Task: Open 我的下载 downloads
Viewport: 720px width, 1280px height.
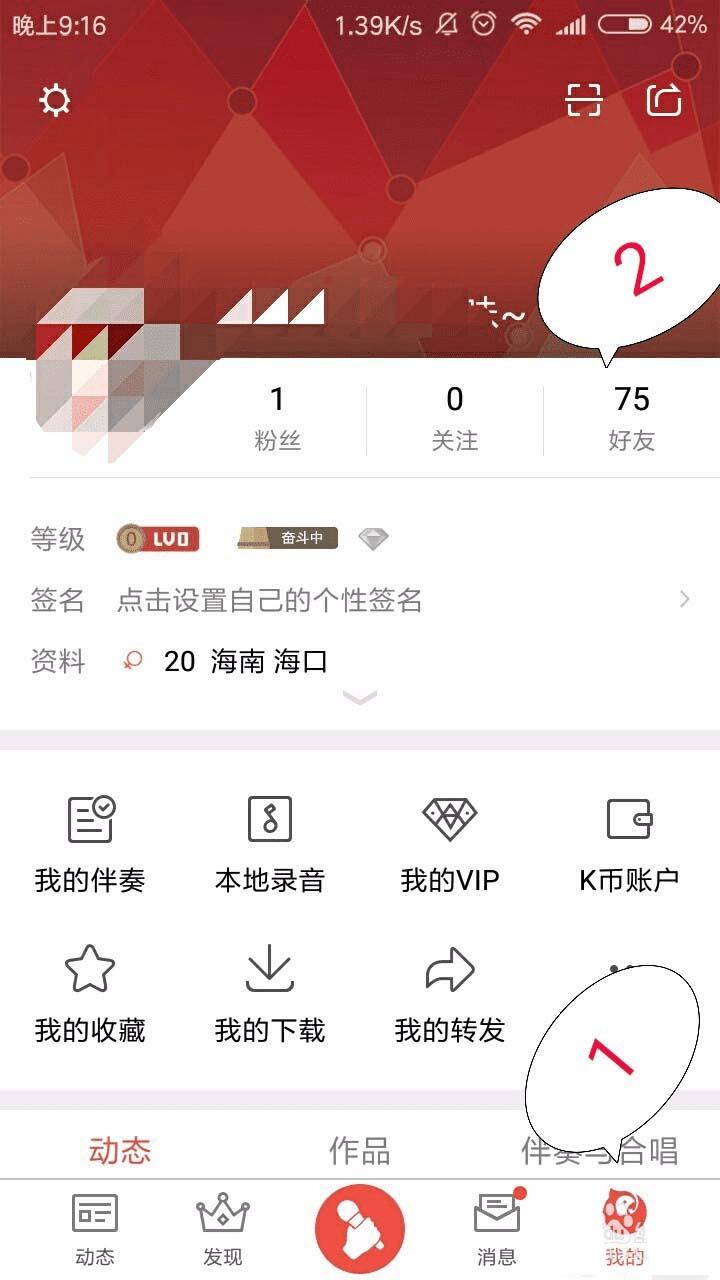Action: 270,995
